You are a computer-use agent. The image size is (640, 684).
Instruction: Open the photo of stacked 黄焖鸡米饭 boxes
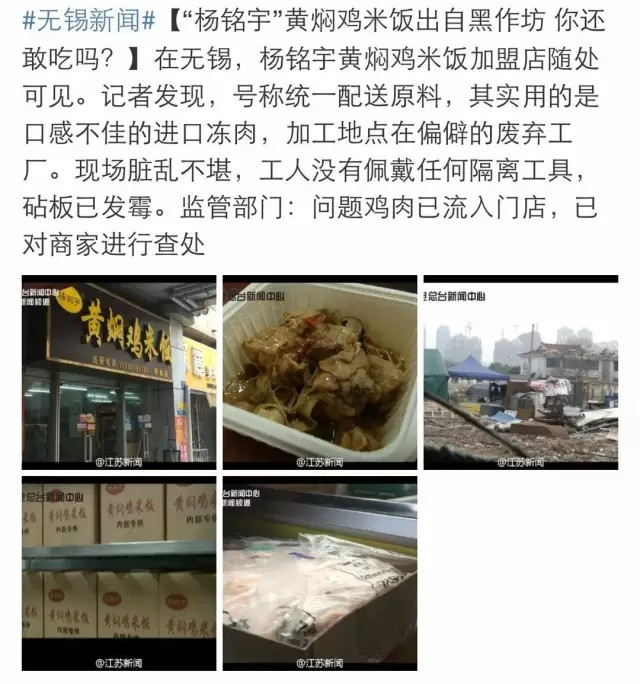pos(119,574)
